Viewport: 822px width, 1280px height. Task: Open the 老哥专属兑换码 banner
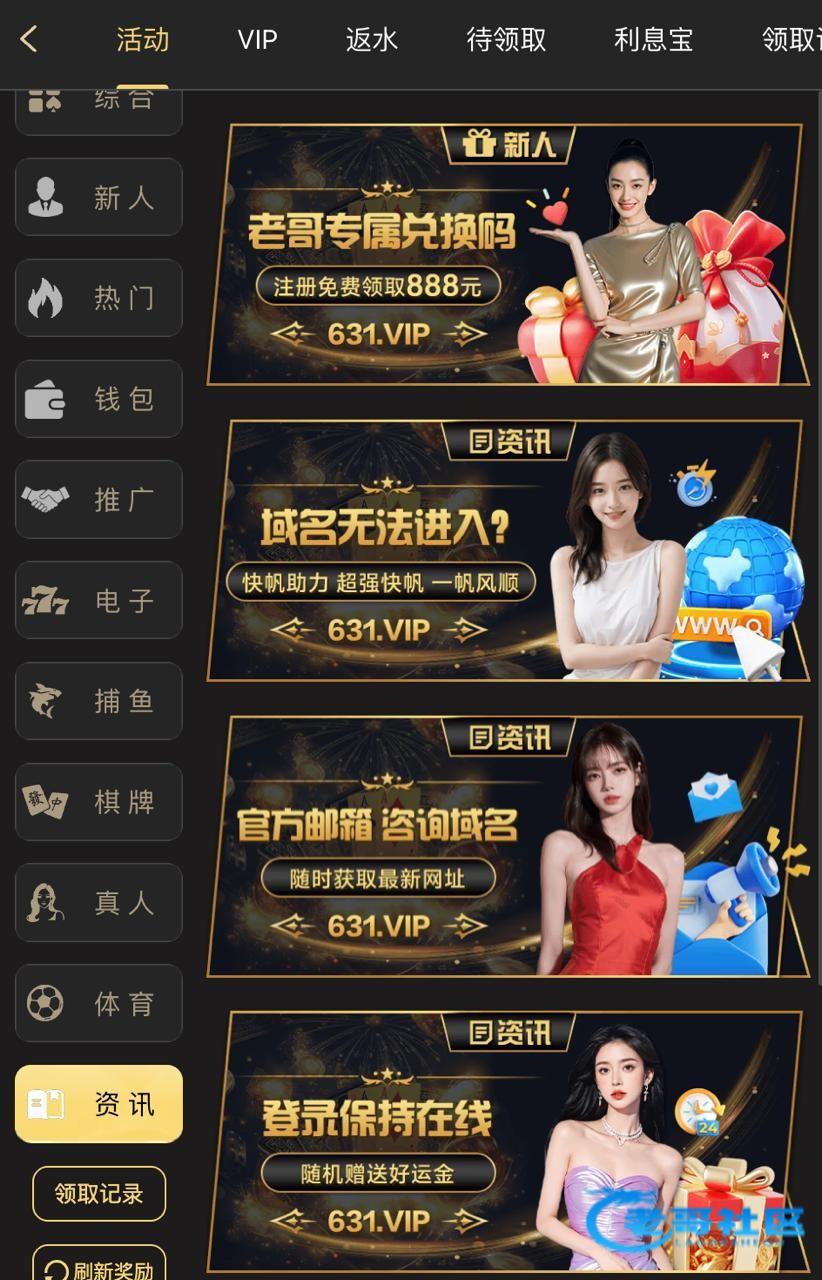tap(507, 255)
